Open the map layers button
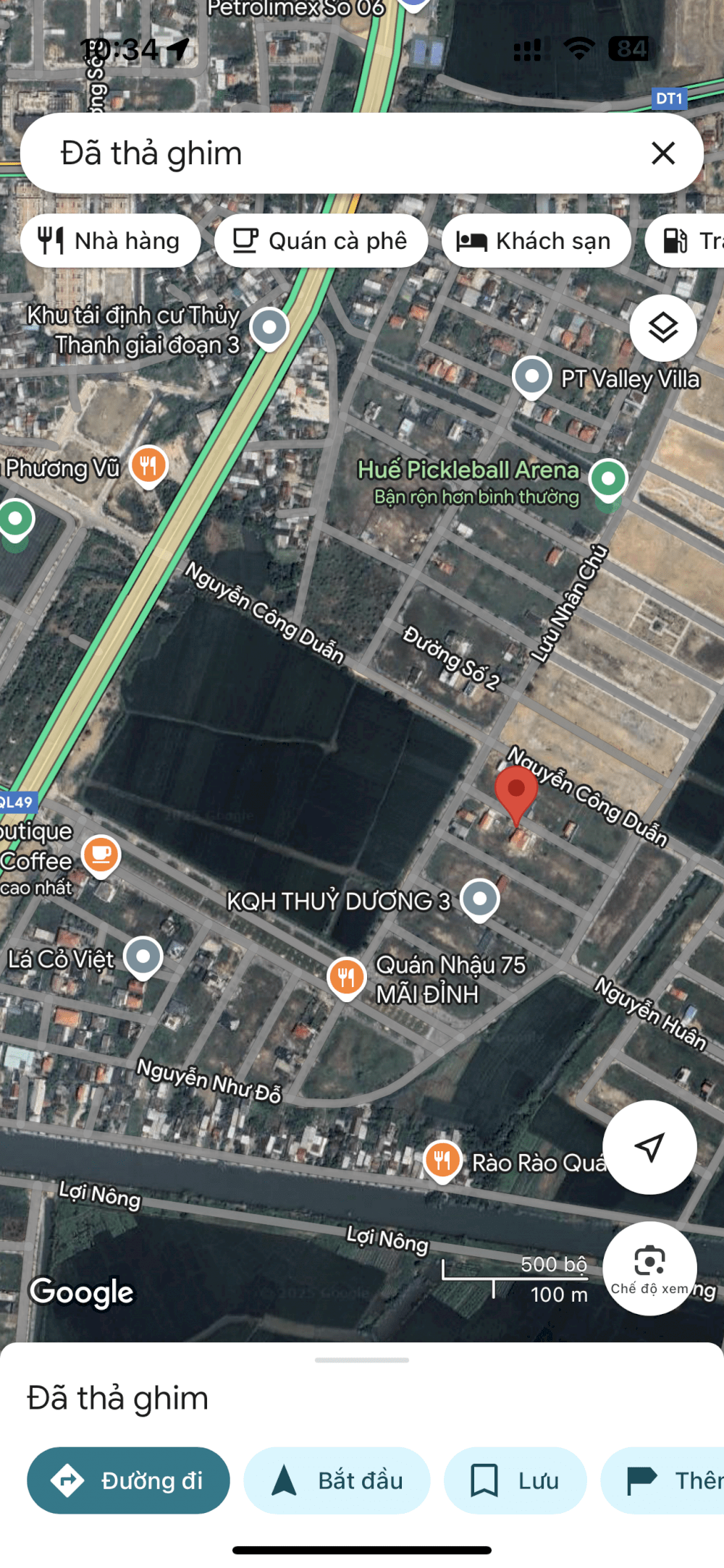The width and height of the screenshot is (724, 1568). pyautogui.click(x=663, y=328)
